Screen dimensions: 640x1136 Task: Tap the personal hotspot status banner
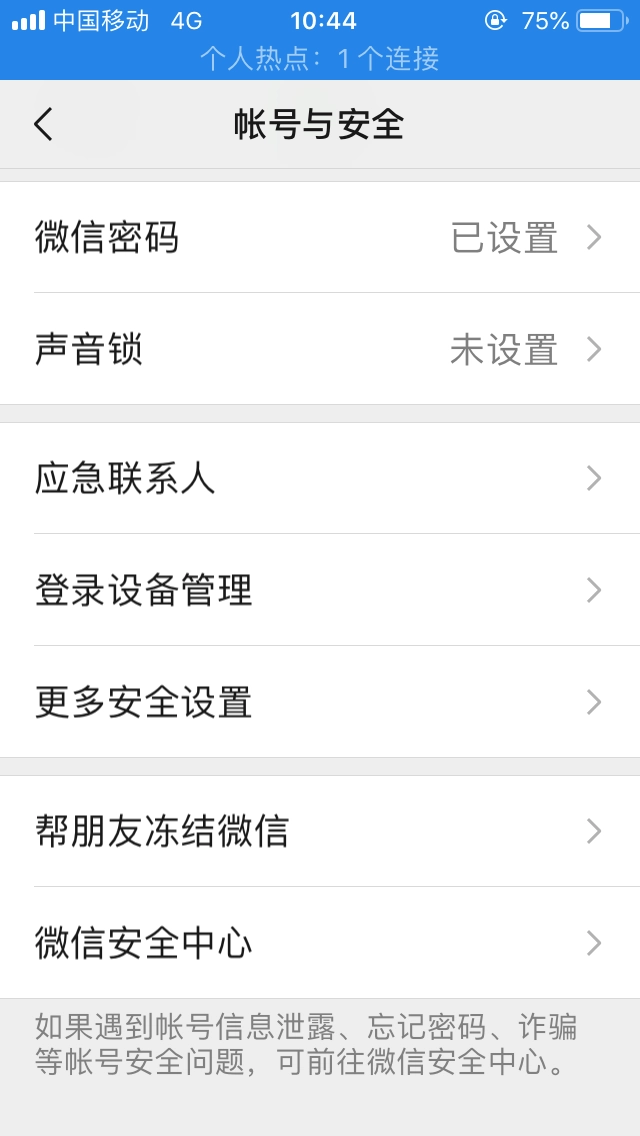[320, 59]
